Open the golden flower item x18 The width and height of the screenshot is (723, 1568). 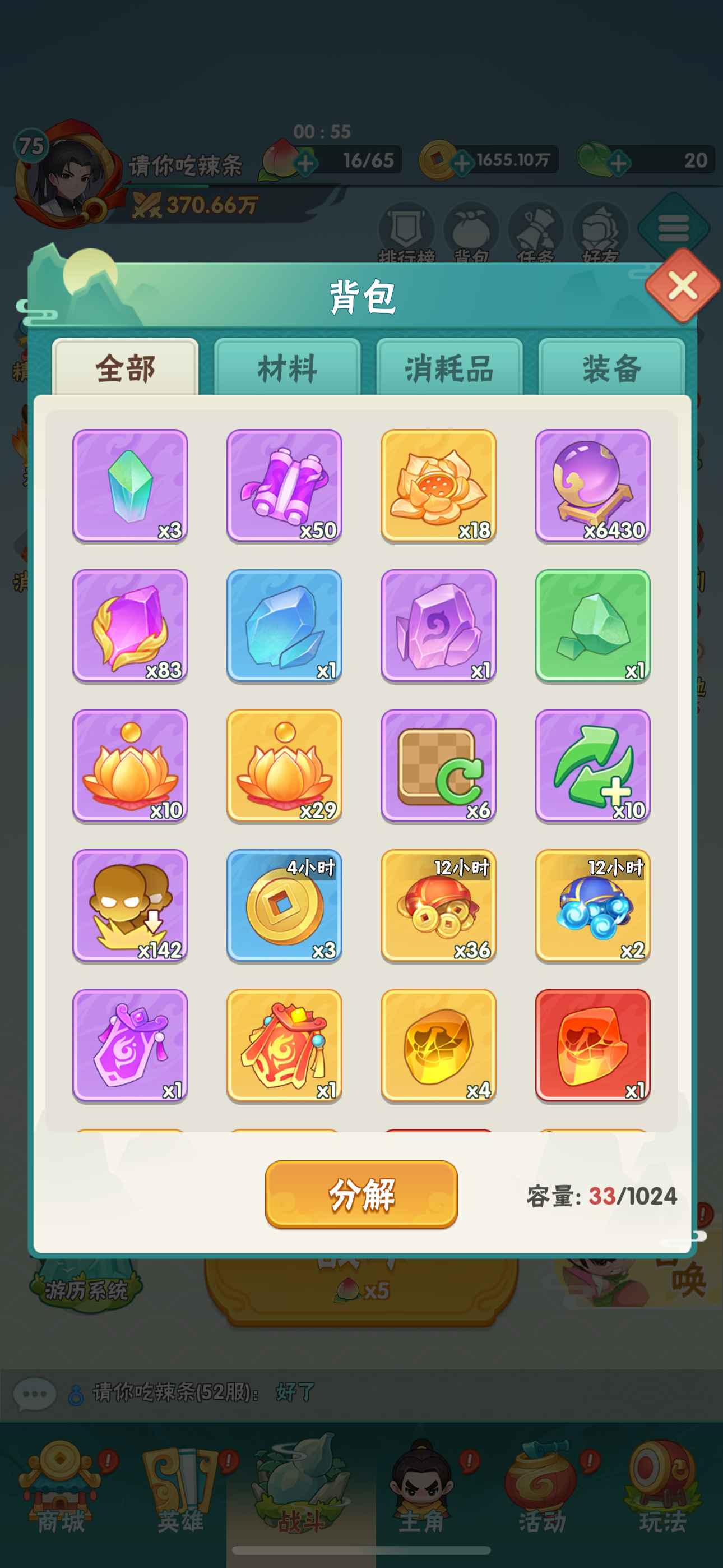[x=438, y=486]
